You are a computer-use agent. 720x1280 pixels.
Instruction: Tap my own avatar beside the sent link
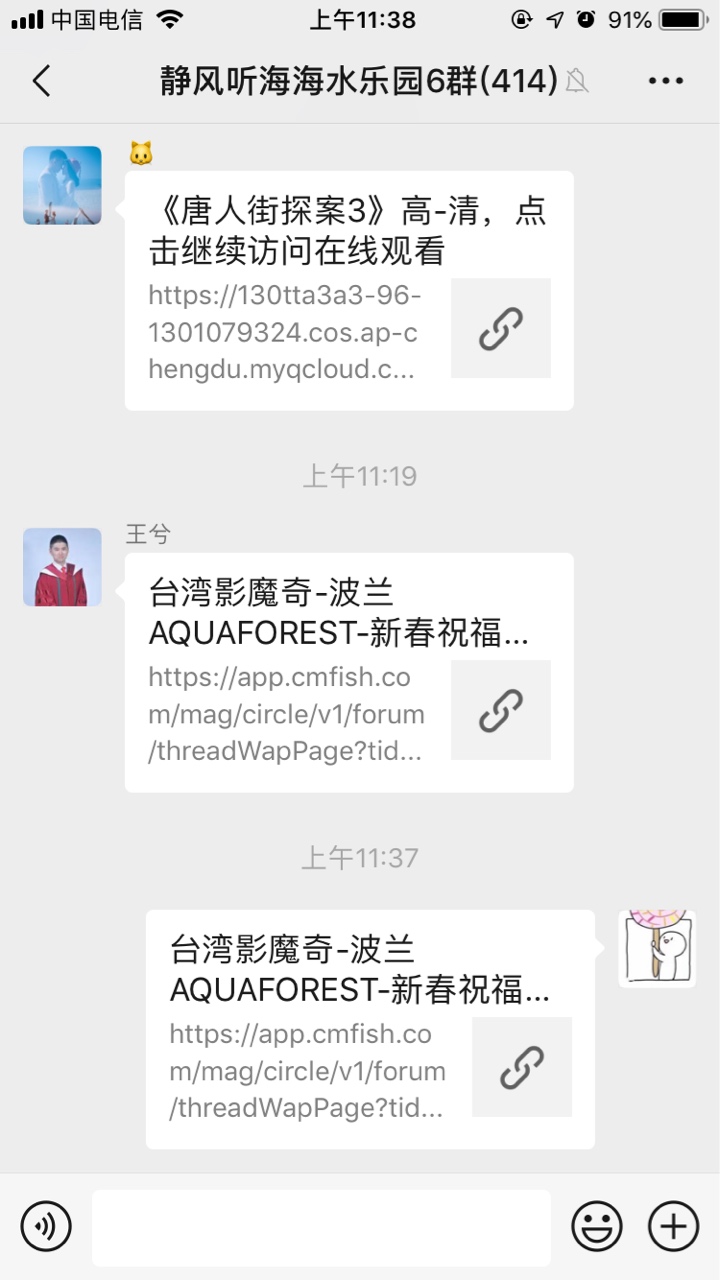point(657,949)
